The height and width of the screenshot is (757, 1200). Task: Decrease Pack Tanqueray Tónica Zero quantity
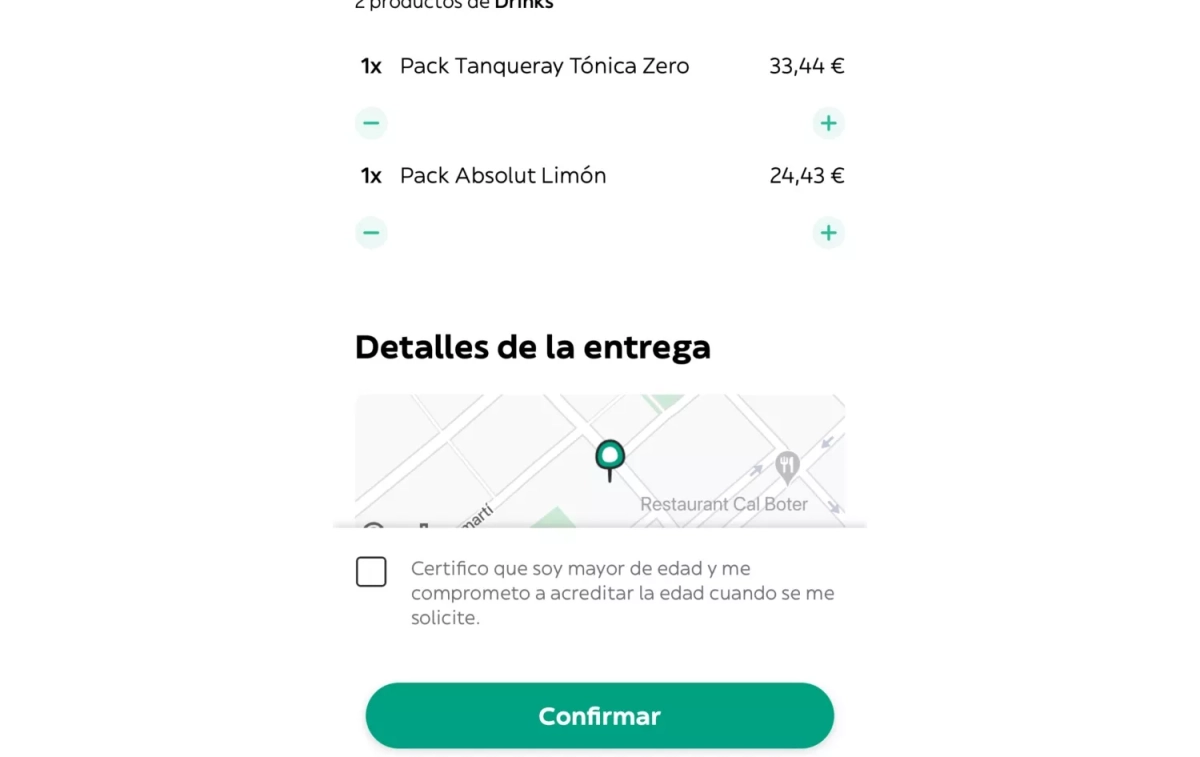coord(371,124)
